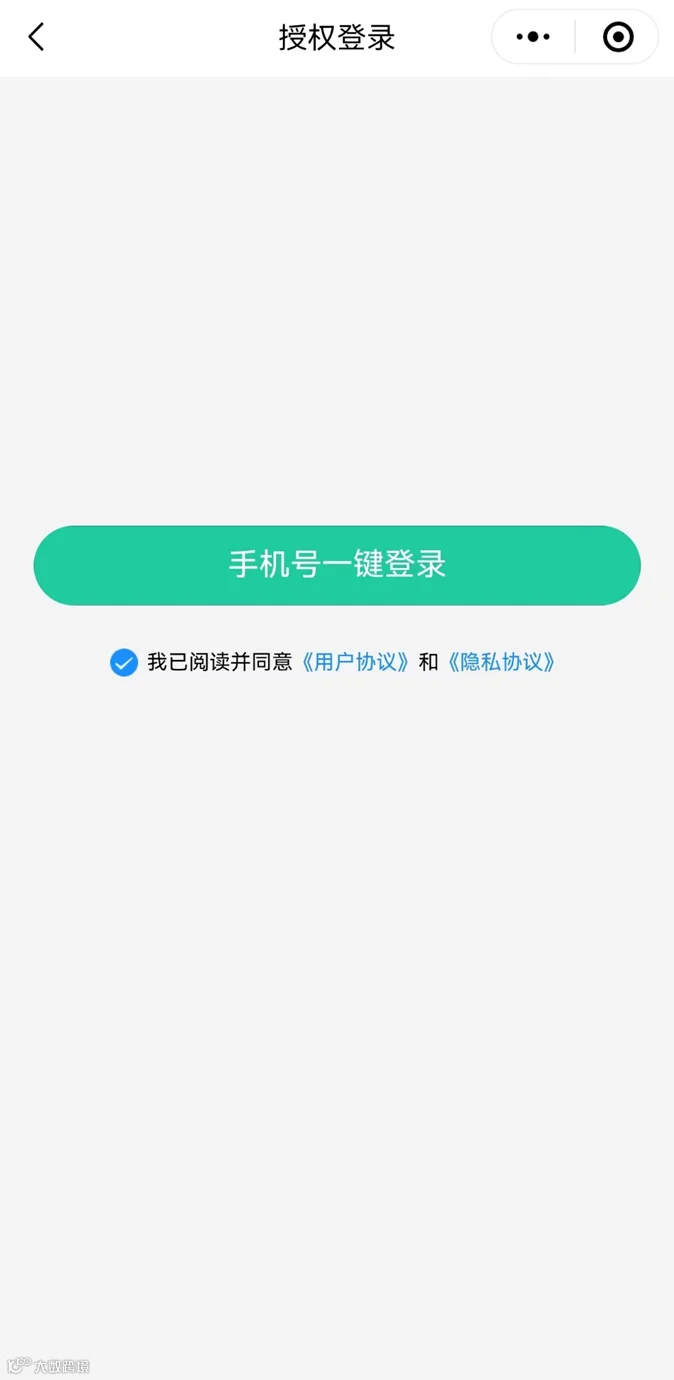Open the mini program three-dot menu
This screenshot has width=674, height=1380.
(533, 37)
